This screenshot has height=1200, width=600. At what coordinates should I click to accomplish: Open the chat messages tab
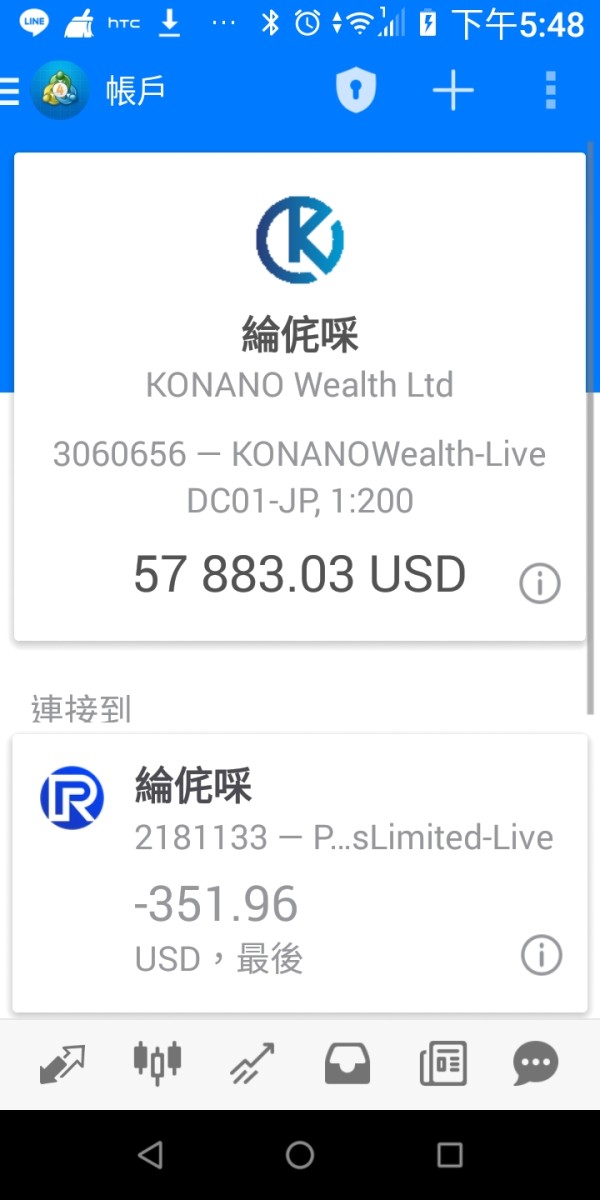click(536, 1064)
